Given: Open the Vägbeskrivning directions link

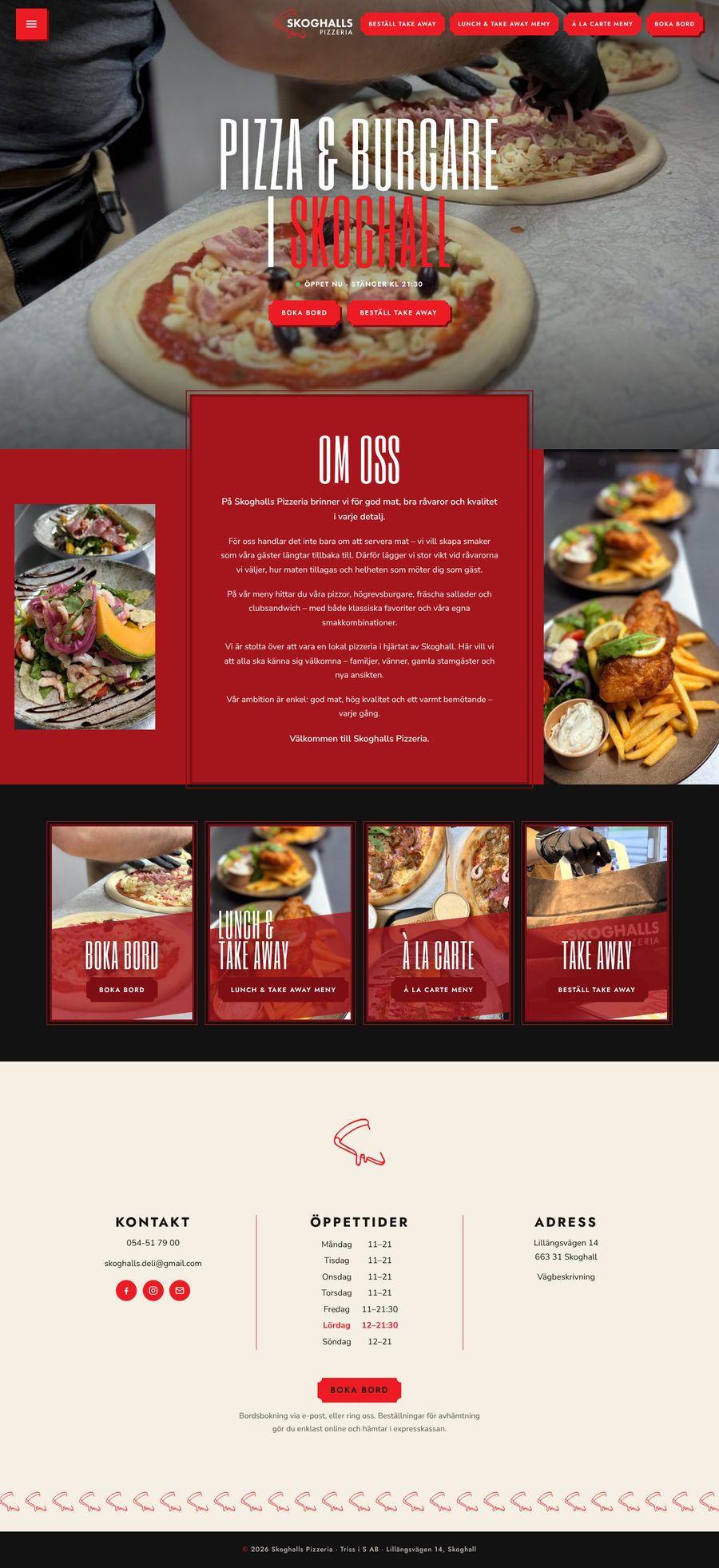Looking at the screenshot, I should tap(566, 1276).
